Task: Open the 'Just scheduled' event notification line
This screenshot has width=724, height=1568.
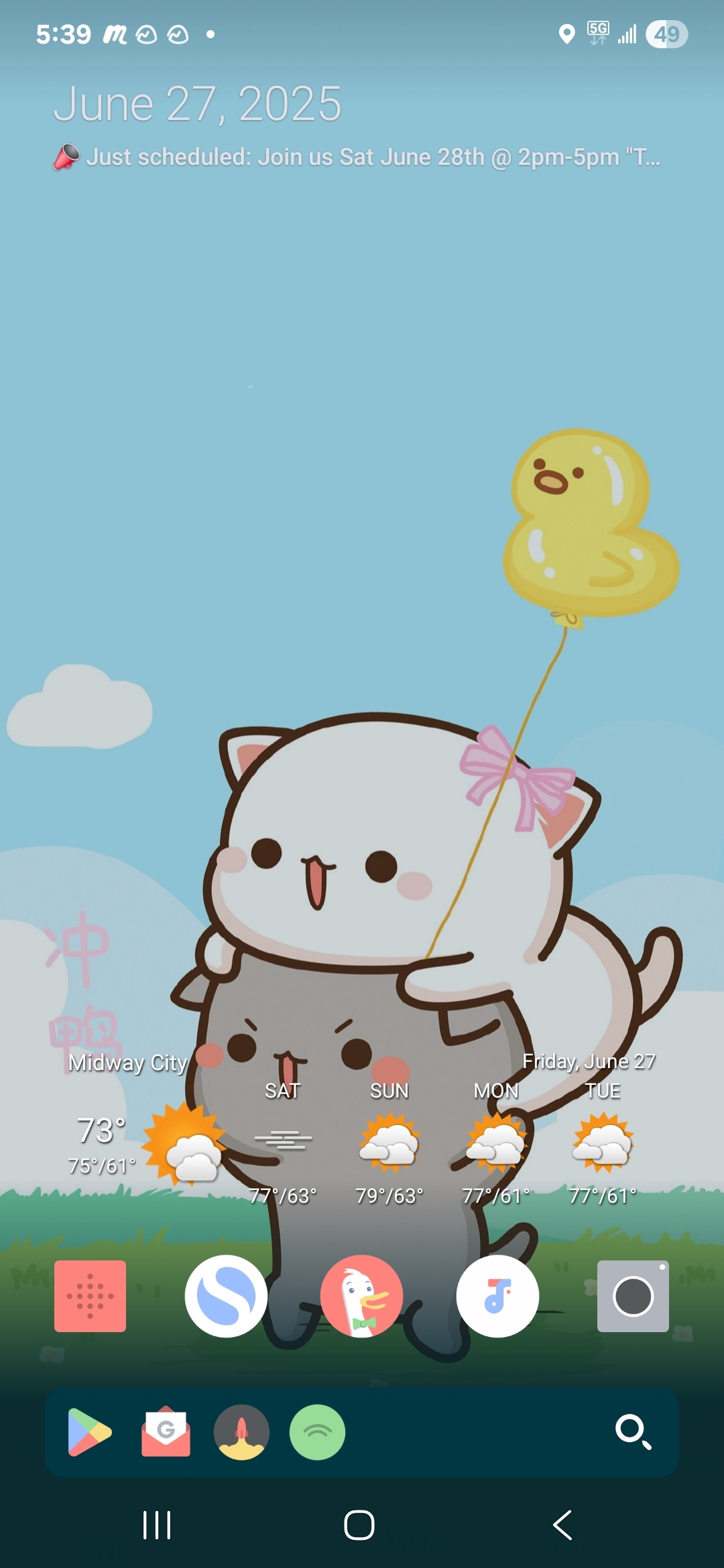Action: coord(362,157)
